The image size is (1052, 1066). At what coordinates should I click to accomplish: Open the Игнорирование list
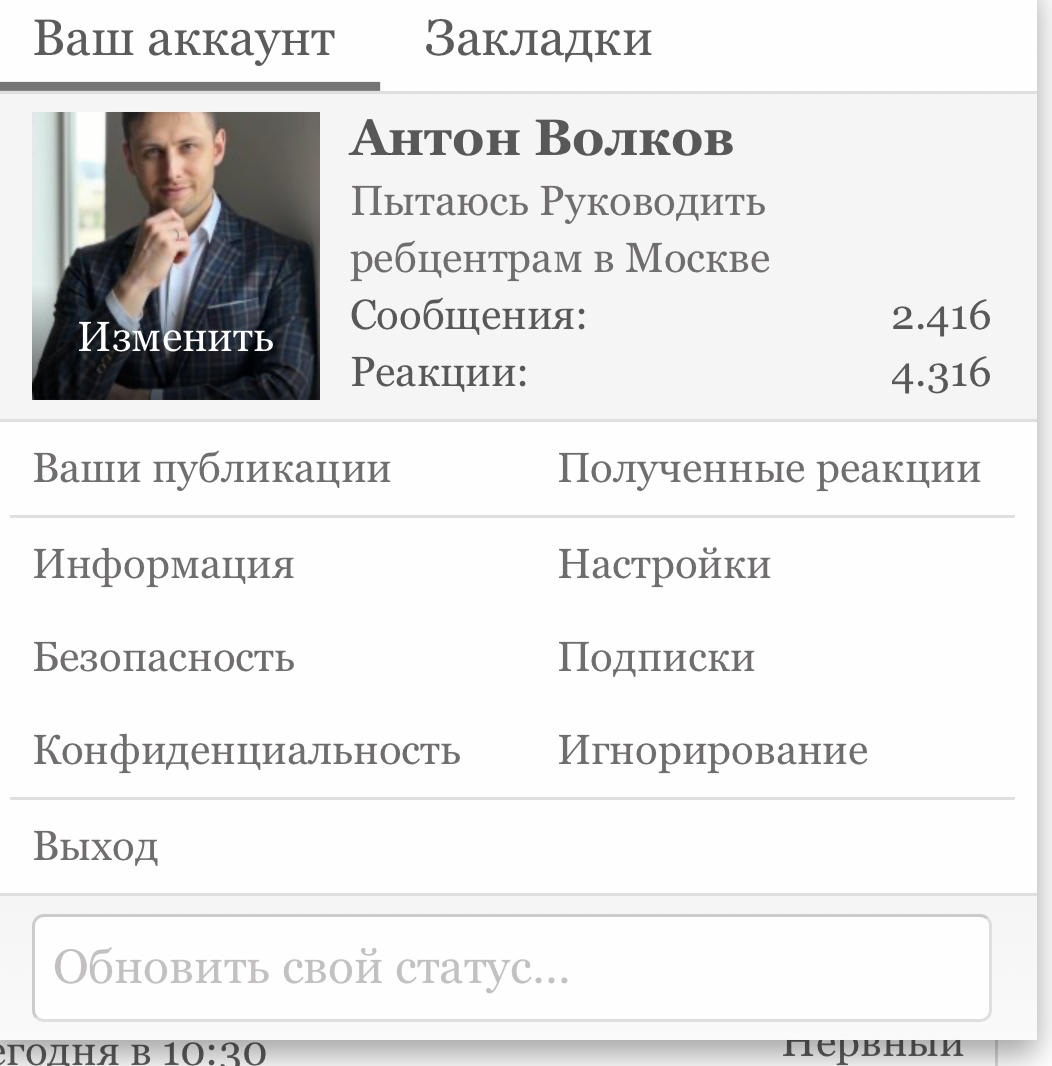(x=712, y=750)
